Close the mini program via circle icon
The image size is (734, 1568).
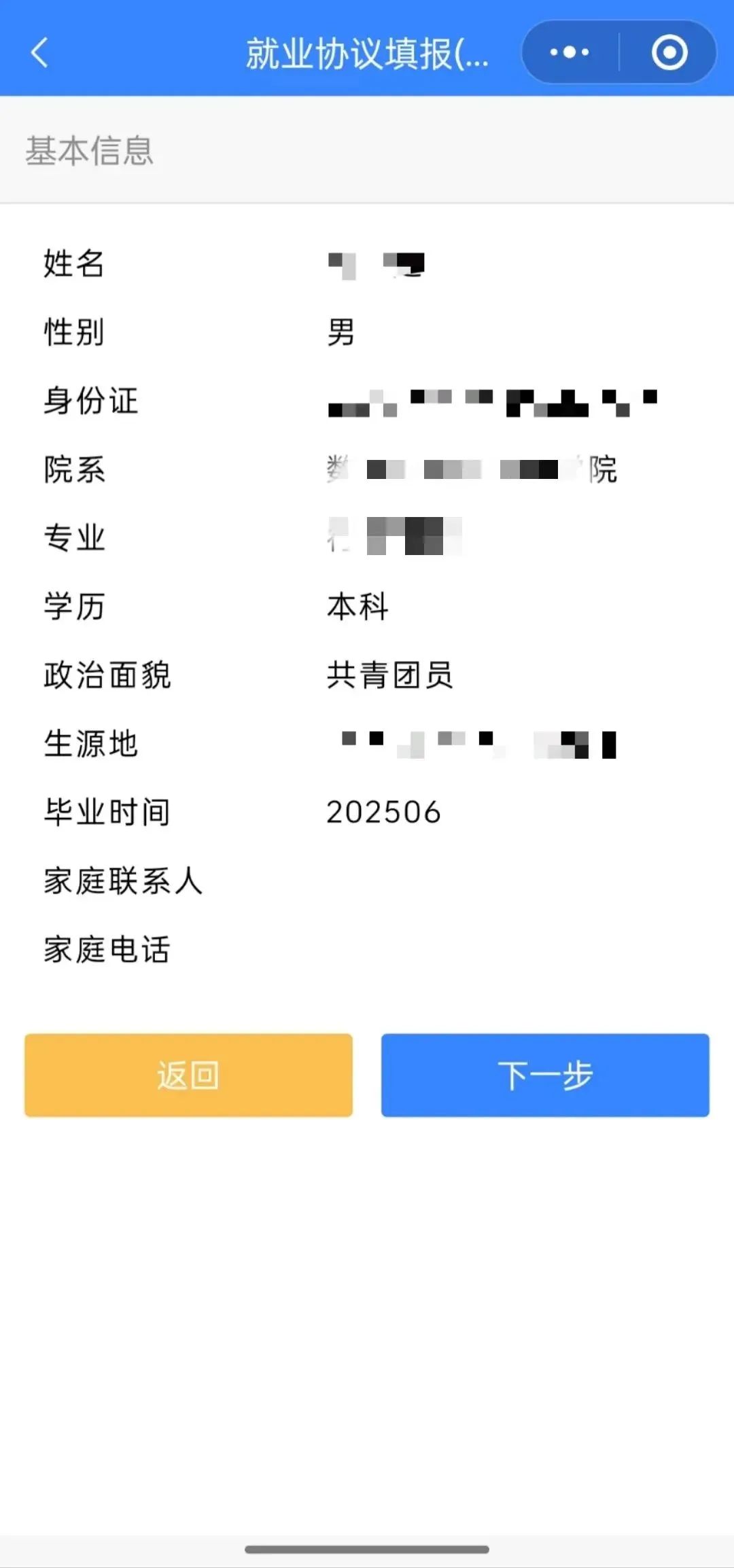669,52
